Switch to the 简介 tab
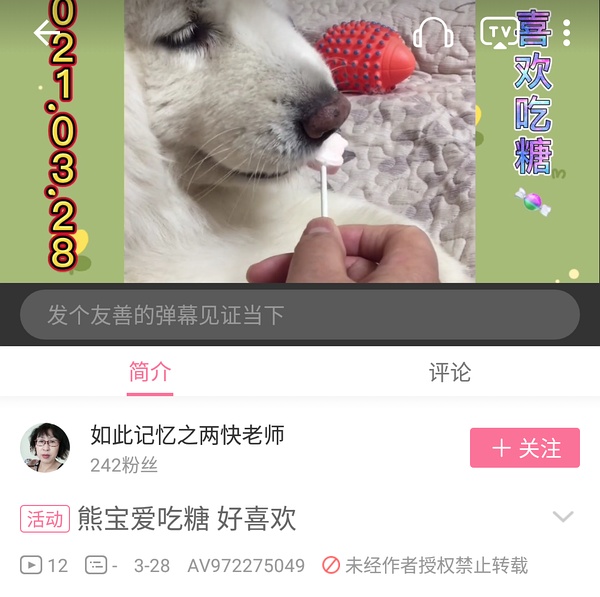The width and height of the screenshot is (600, 597). [150, 372]
